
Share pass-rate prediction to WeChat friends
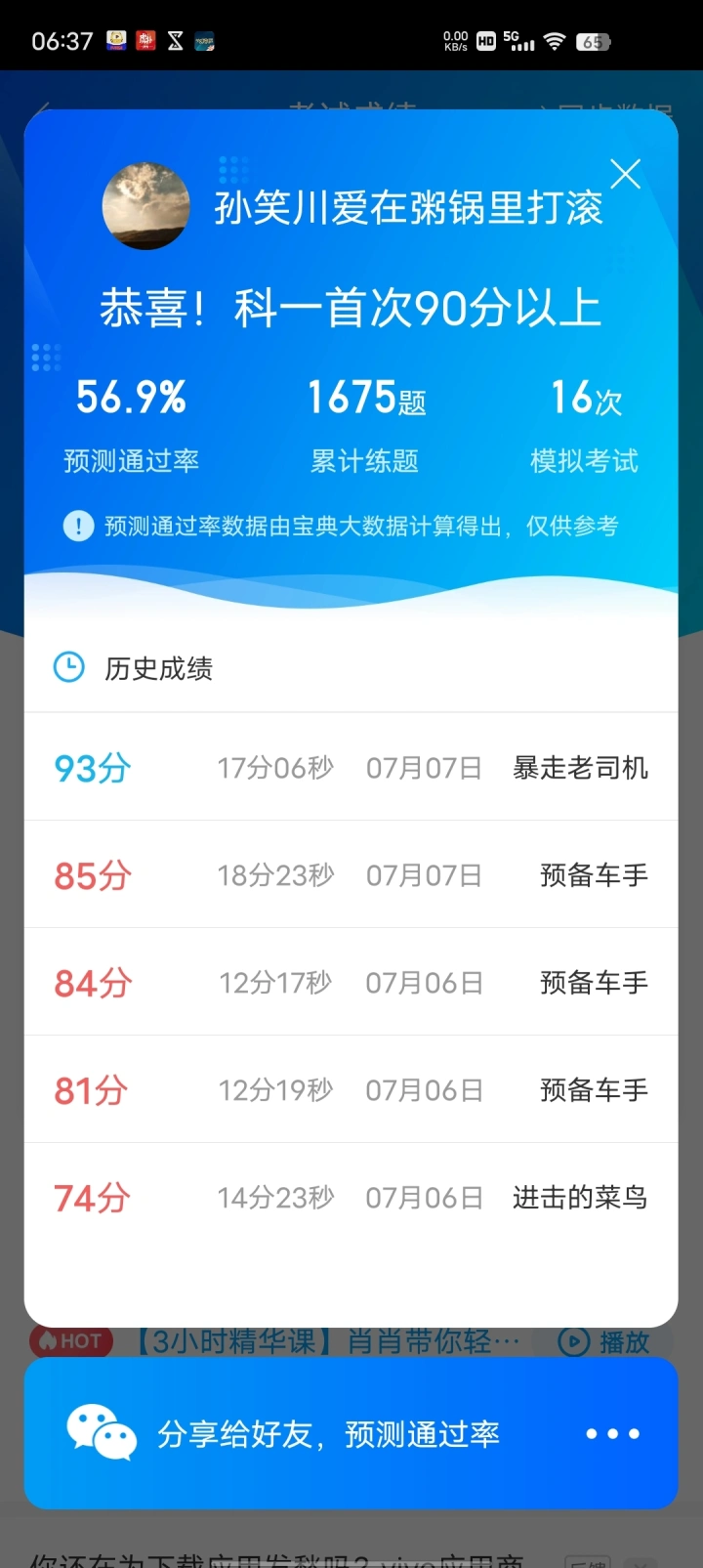coord(283,1433)
